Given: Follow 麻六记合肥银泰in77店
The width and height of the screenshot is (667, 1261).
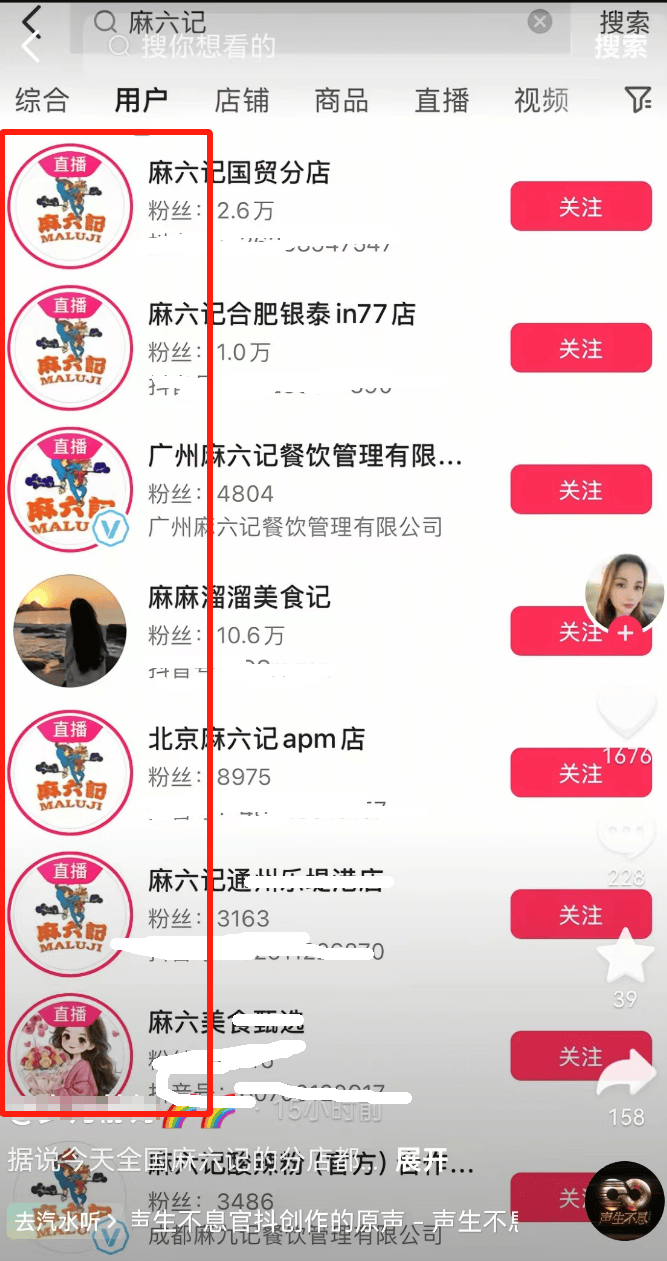Looking at the screenshot, I should point(581,349).
